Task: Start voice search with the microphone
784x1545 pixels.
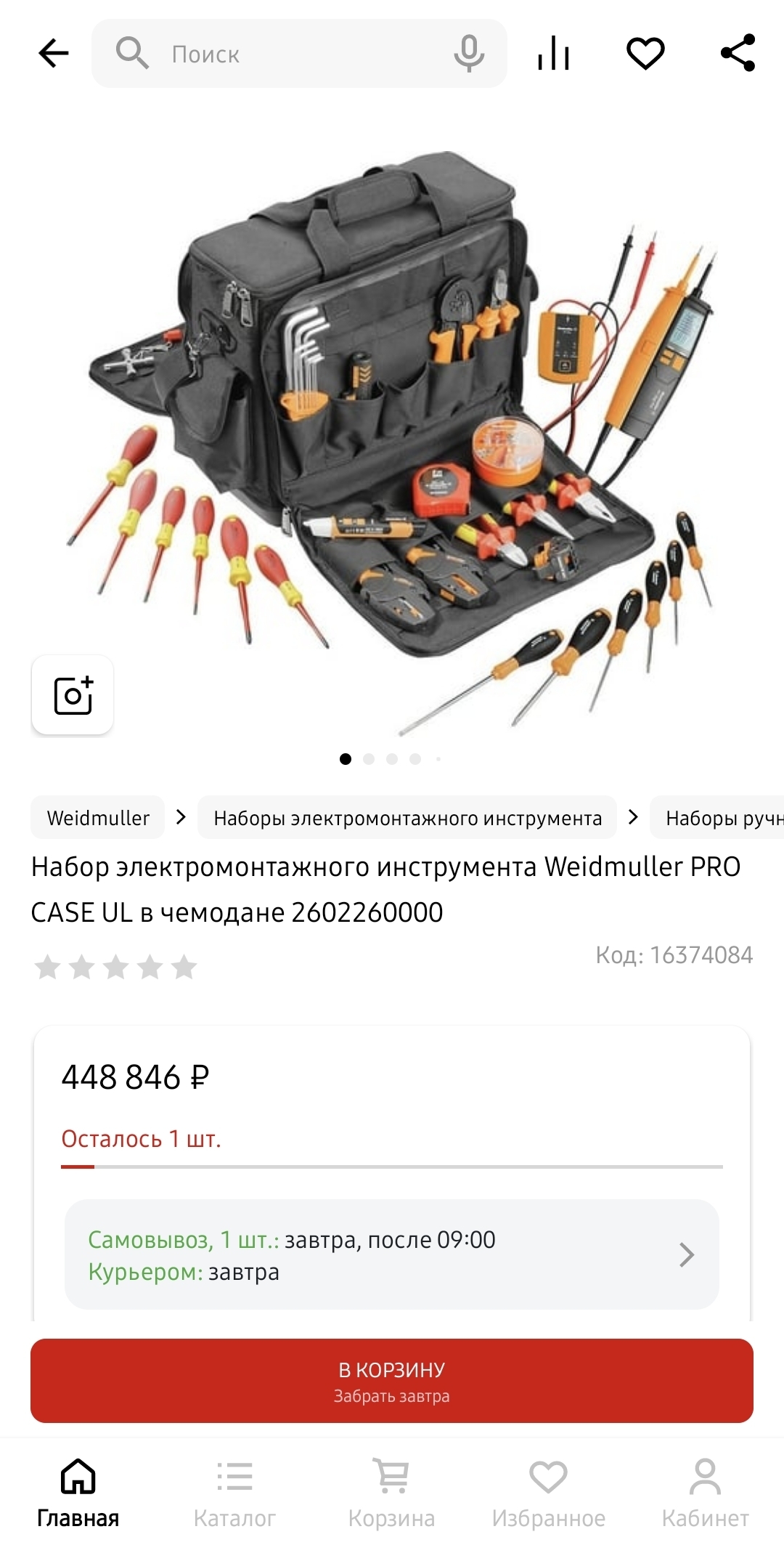Action: point(469,53)
